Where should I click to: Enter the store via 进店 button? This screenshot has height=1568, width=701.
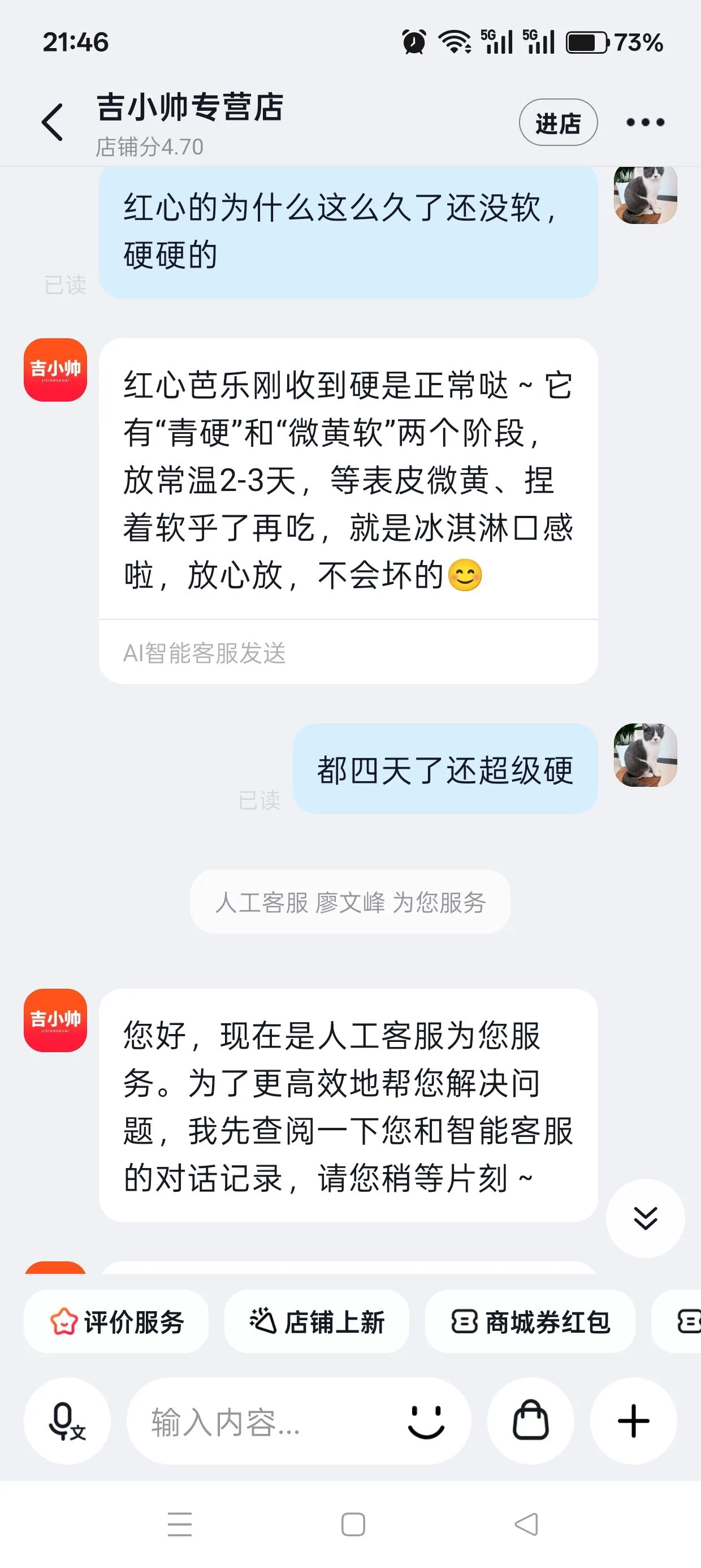tap(557, 122)
